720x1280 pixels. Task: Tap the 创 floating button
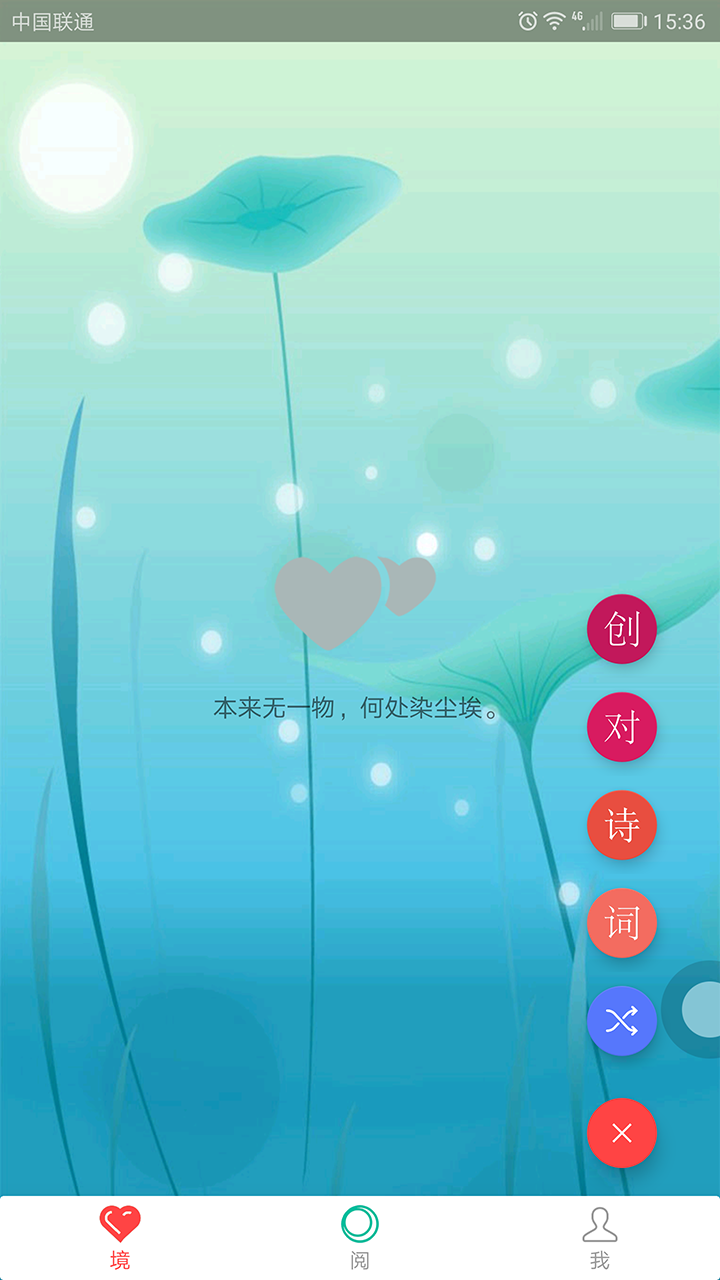622,629
